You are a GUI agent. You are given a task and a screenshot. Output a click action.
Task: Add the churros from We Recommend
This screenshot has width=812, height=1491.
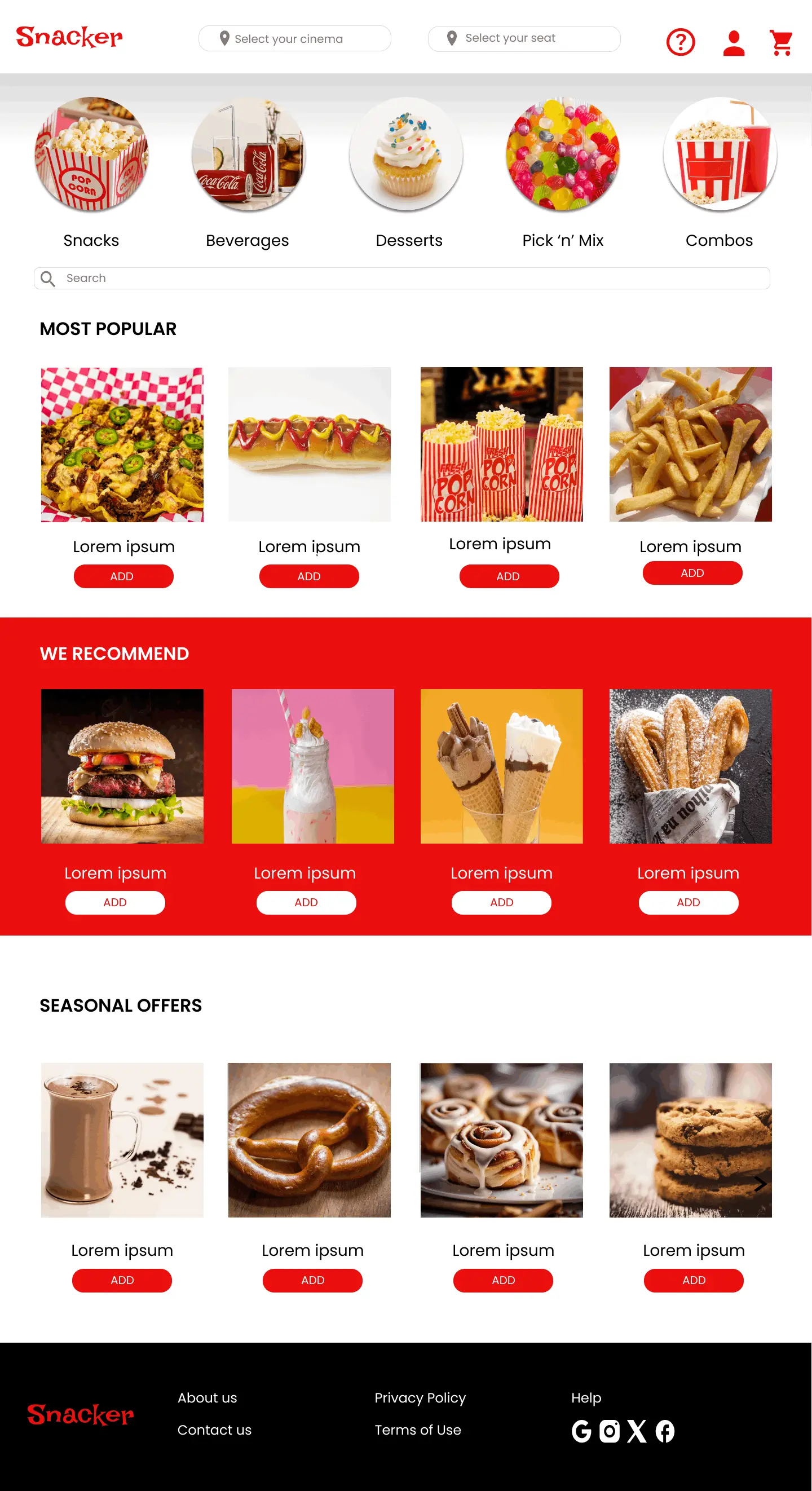pos(688,902)
